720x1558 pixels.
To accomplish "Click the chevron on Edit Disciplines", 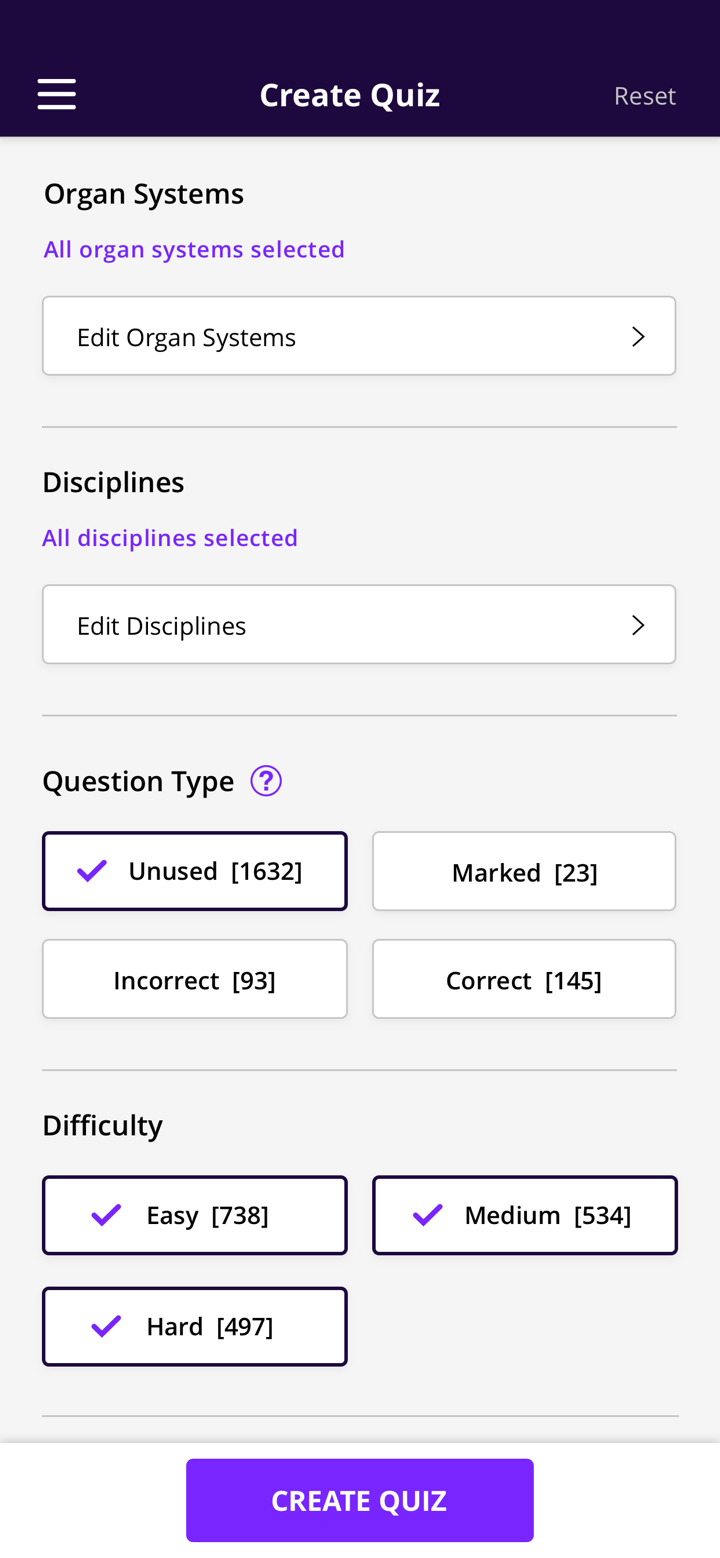I will [x=640, y=623].
